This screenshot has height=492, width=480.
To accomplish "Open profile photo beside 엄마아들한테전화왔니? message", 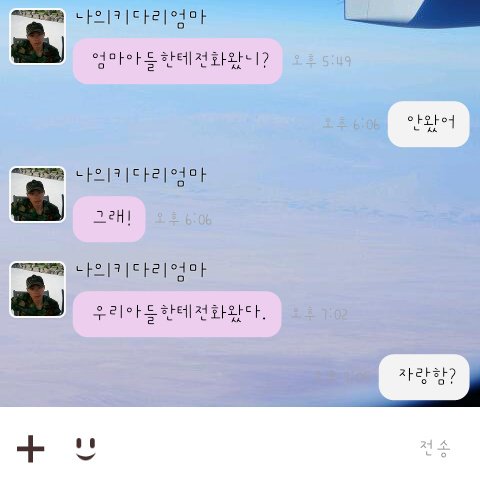I will click(37, 36).
